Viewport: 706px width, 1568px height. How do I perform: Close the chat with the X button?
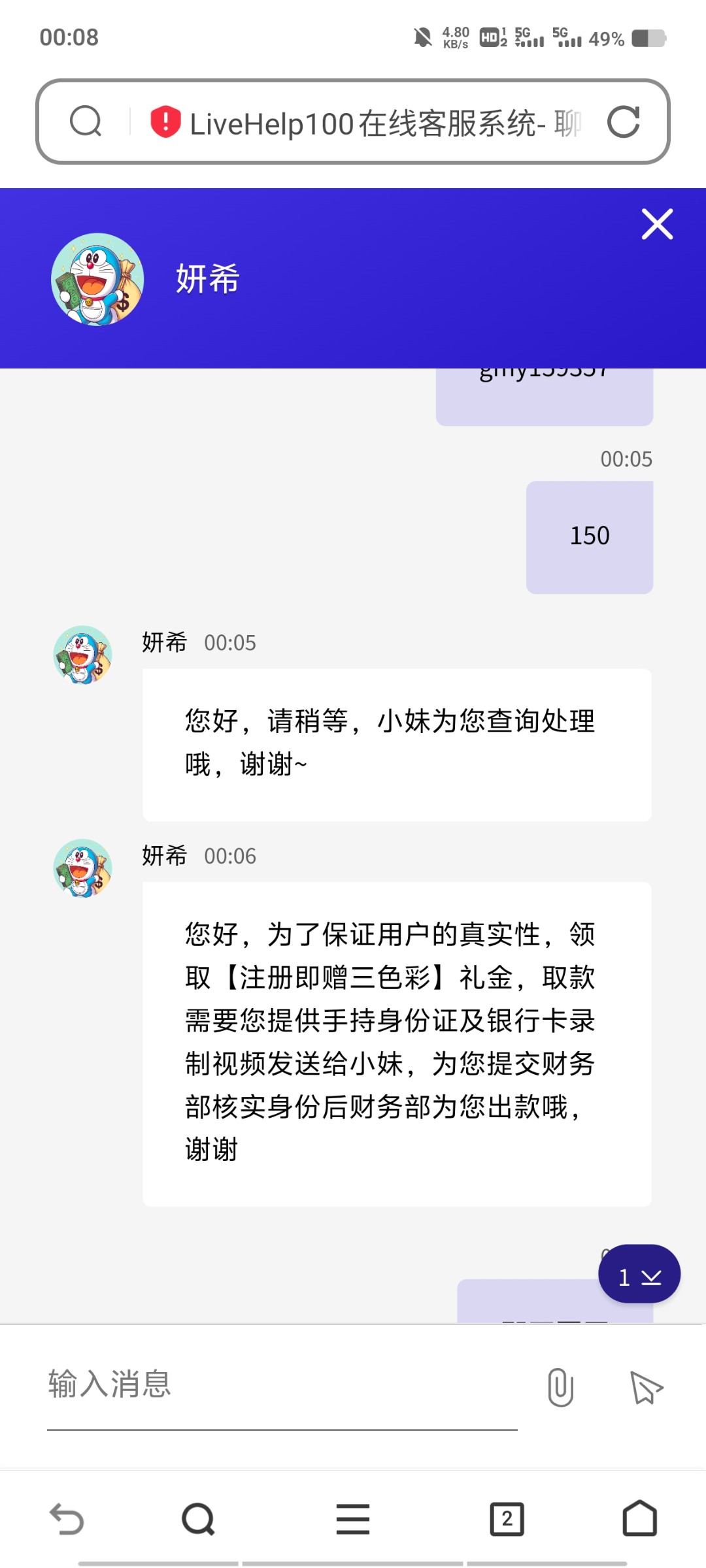tap(656, 225)
